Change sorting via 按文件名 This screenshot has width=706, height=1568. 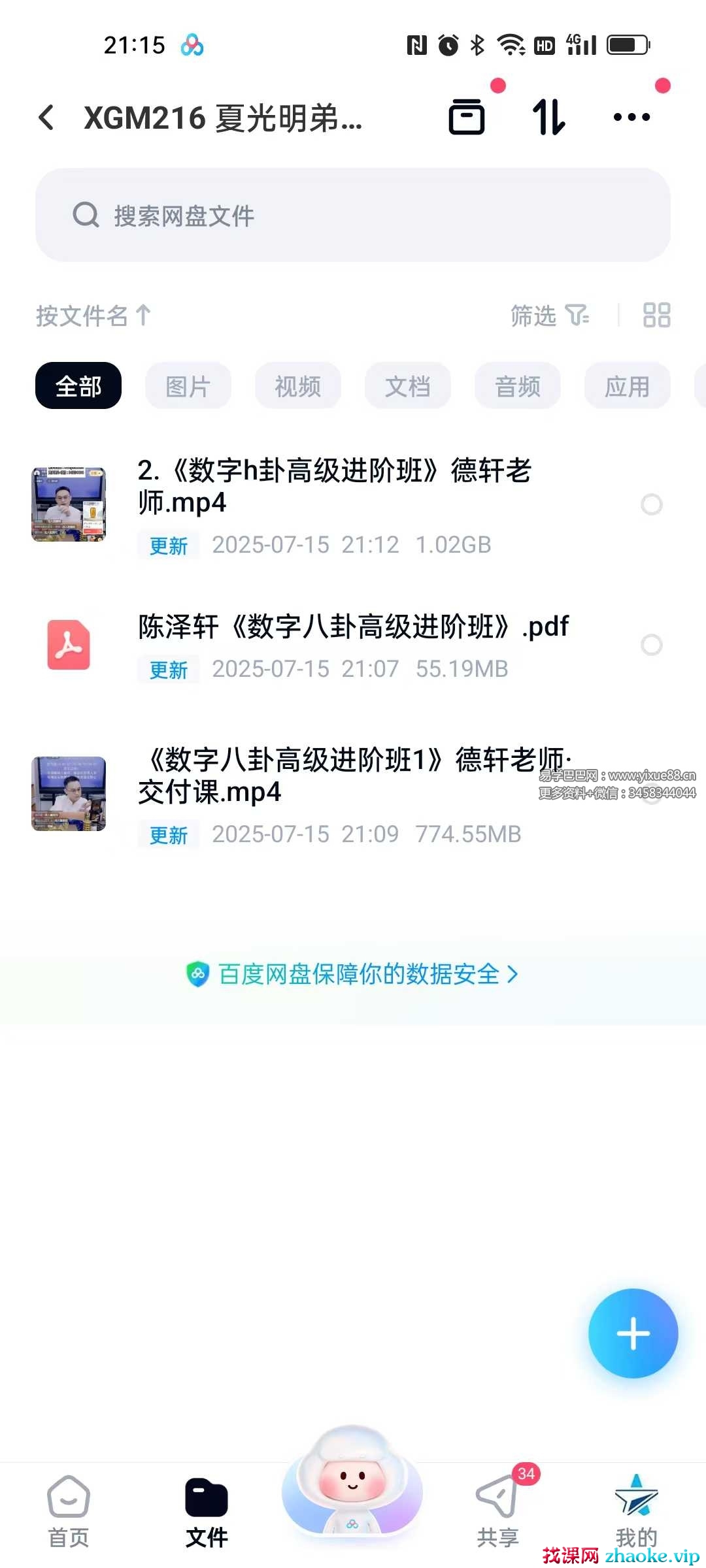point(93,316)
